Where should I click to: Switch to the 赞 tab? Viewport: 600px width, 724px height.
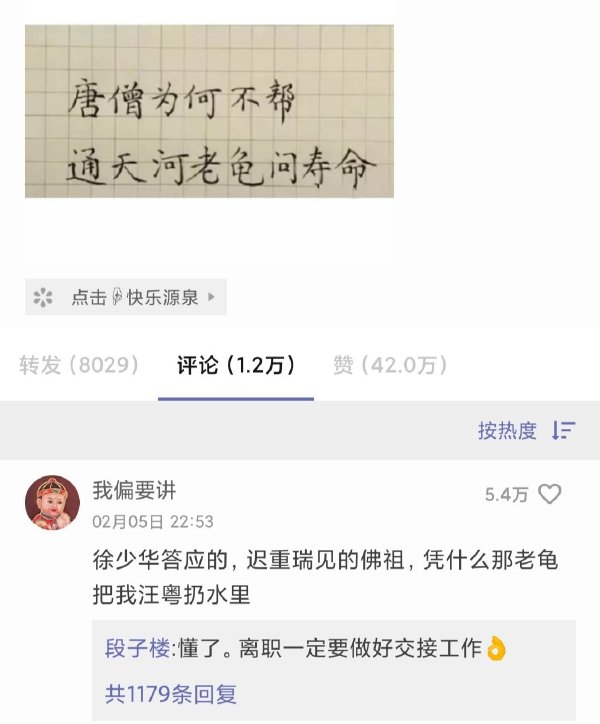pos(390,365)
